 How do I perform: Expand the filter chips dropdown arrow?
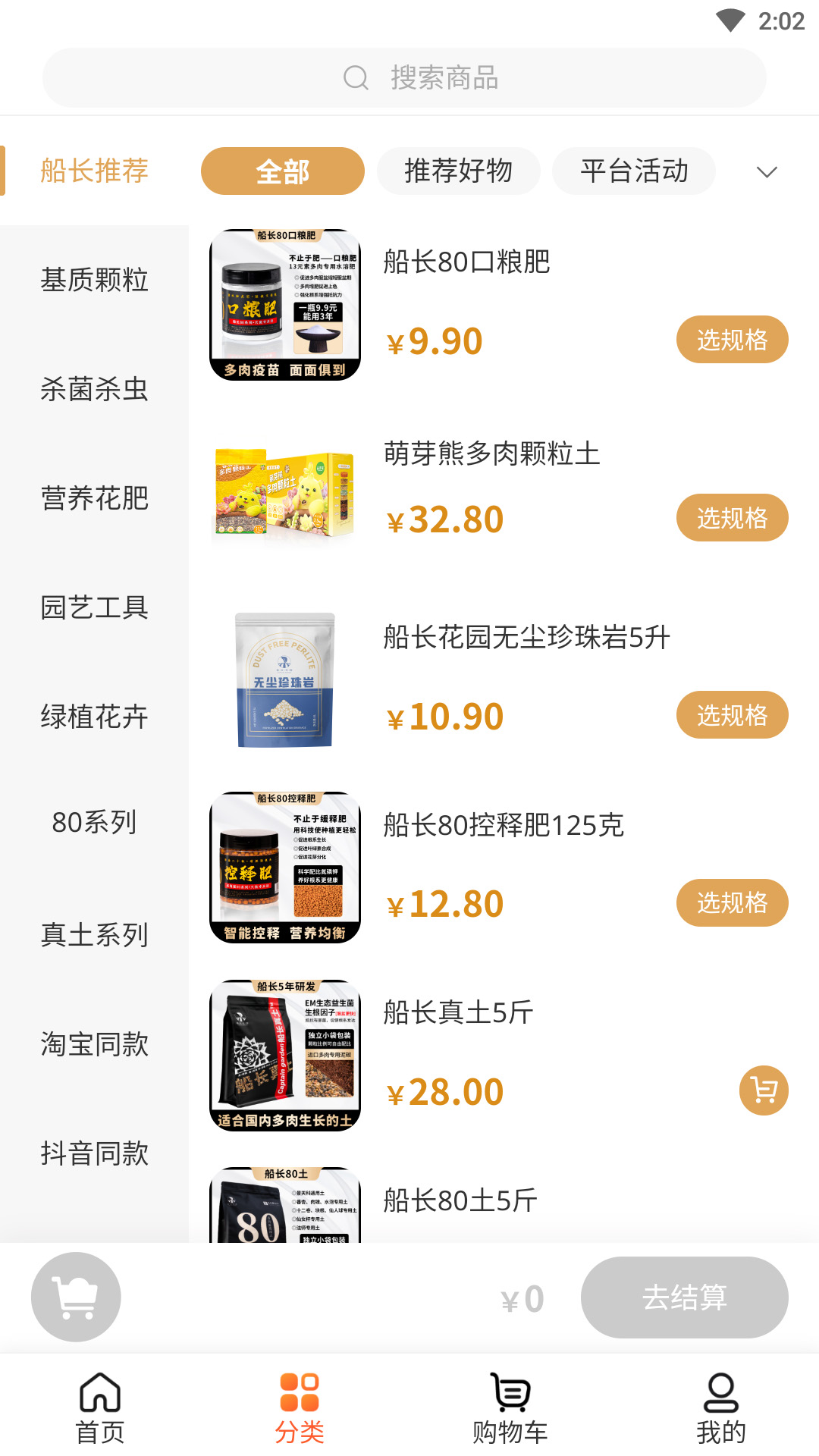pos(767,172)
